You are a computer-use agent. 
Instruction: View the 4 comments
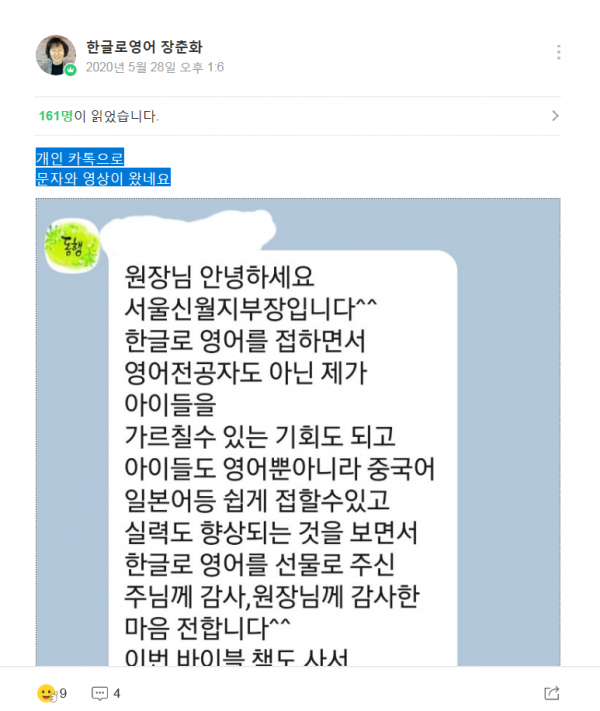click(x=106, y=692)
